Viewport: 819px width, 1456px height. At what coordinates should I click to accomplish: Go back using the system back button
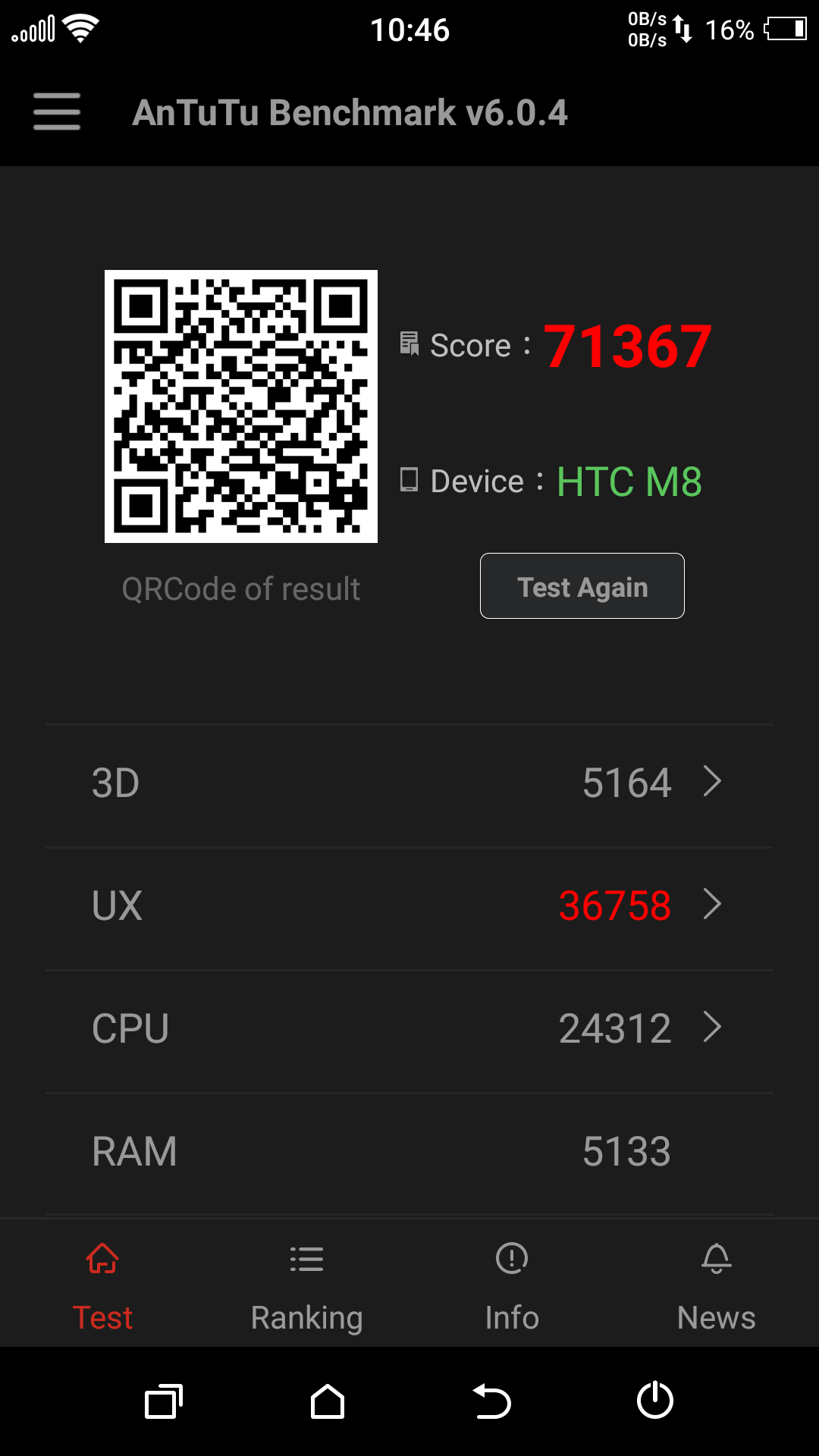(491, 1401)
